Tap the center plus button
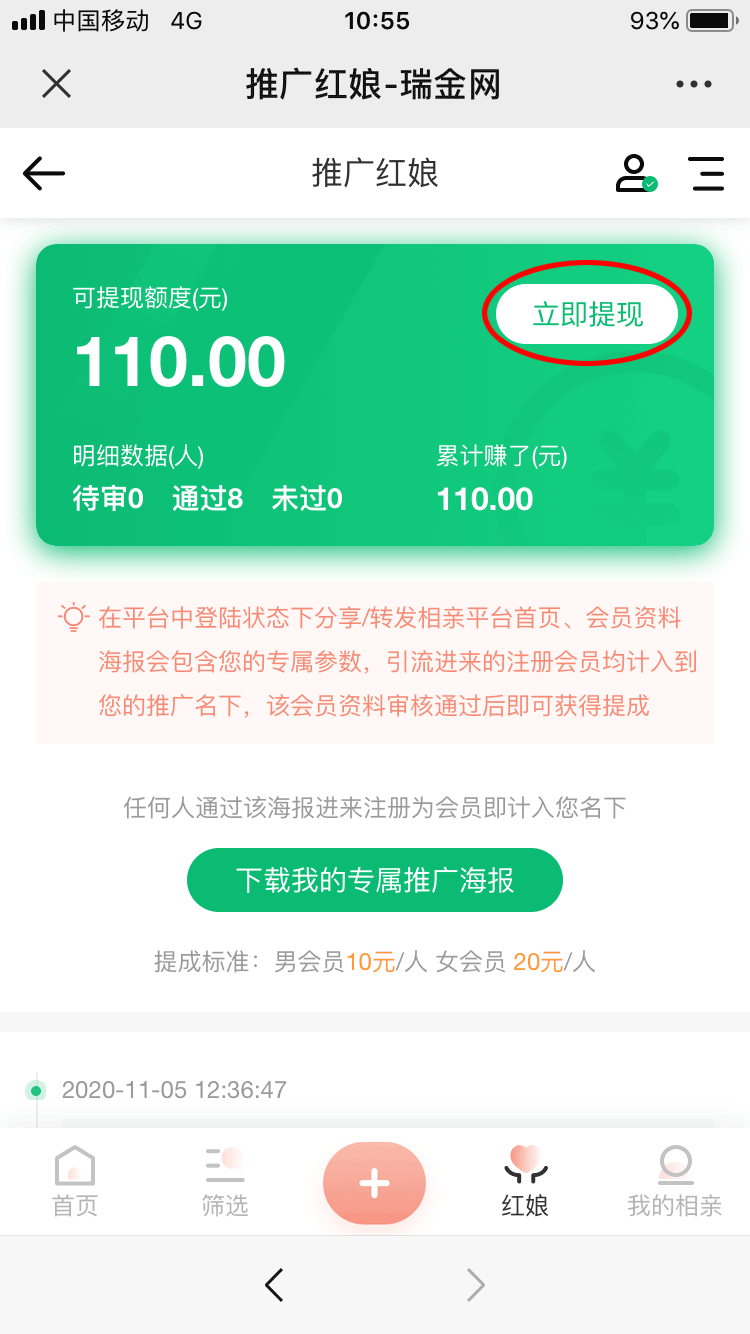 pyautogui.click(x=375, y=1183)
